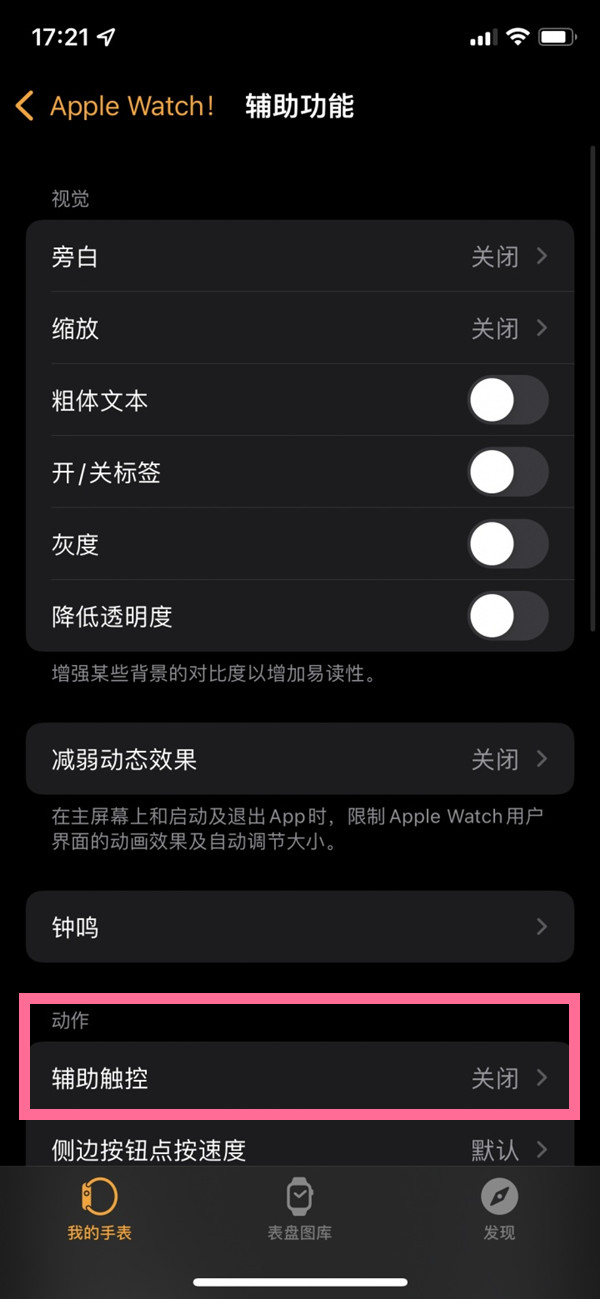
Task: Switch to the 表盘图库 tab
Action: 299,1210
